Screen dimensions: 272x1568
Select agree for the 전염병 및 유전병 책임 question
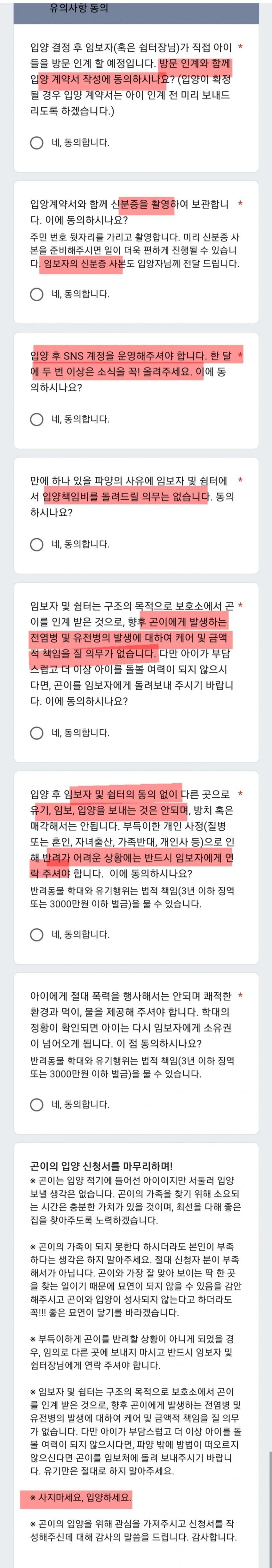click(36, 733)
